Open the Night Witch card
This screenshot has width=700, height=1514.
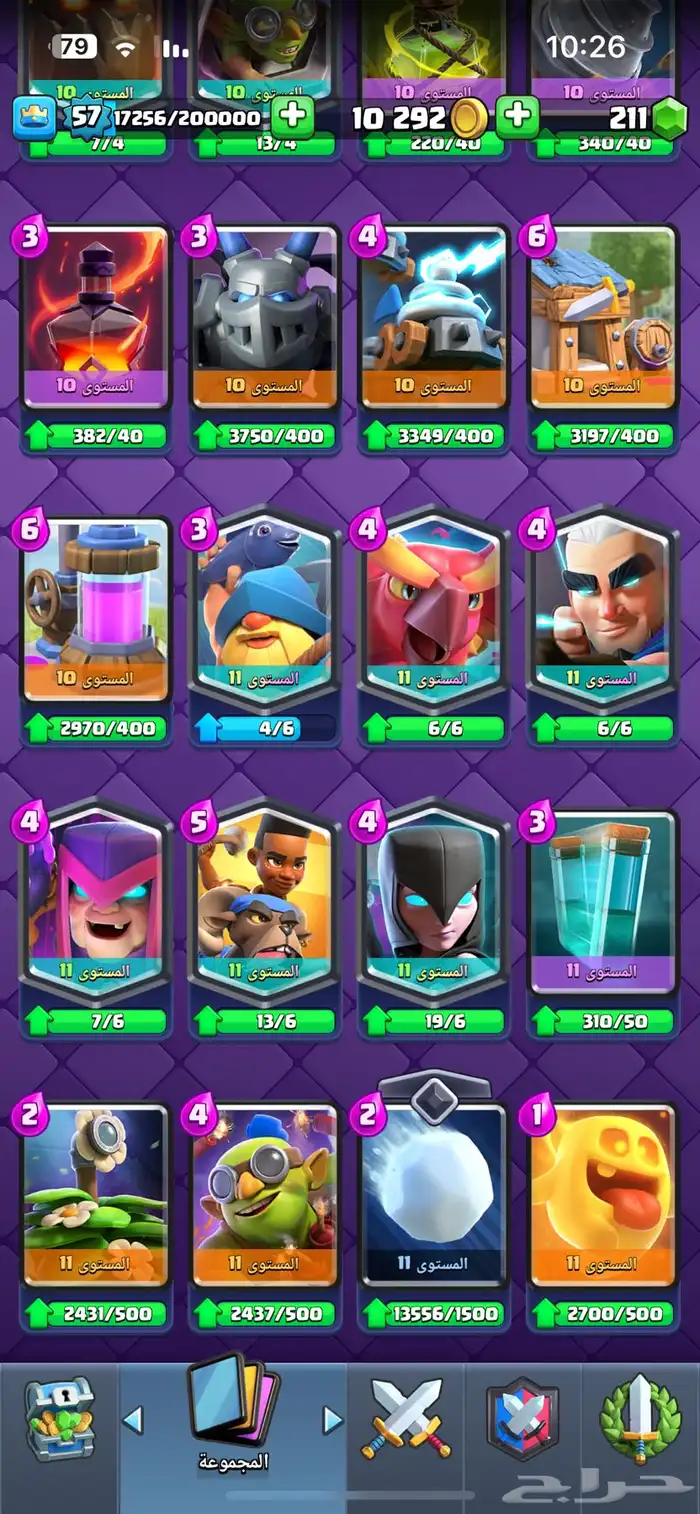(x=434, y=900)
